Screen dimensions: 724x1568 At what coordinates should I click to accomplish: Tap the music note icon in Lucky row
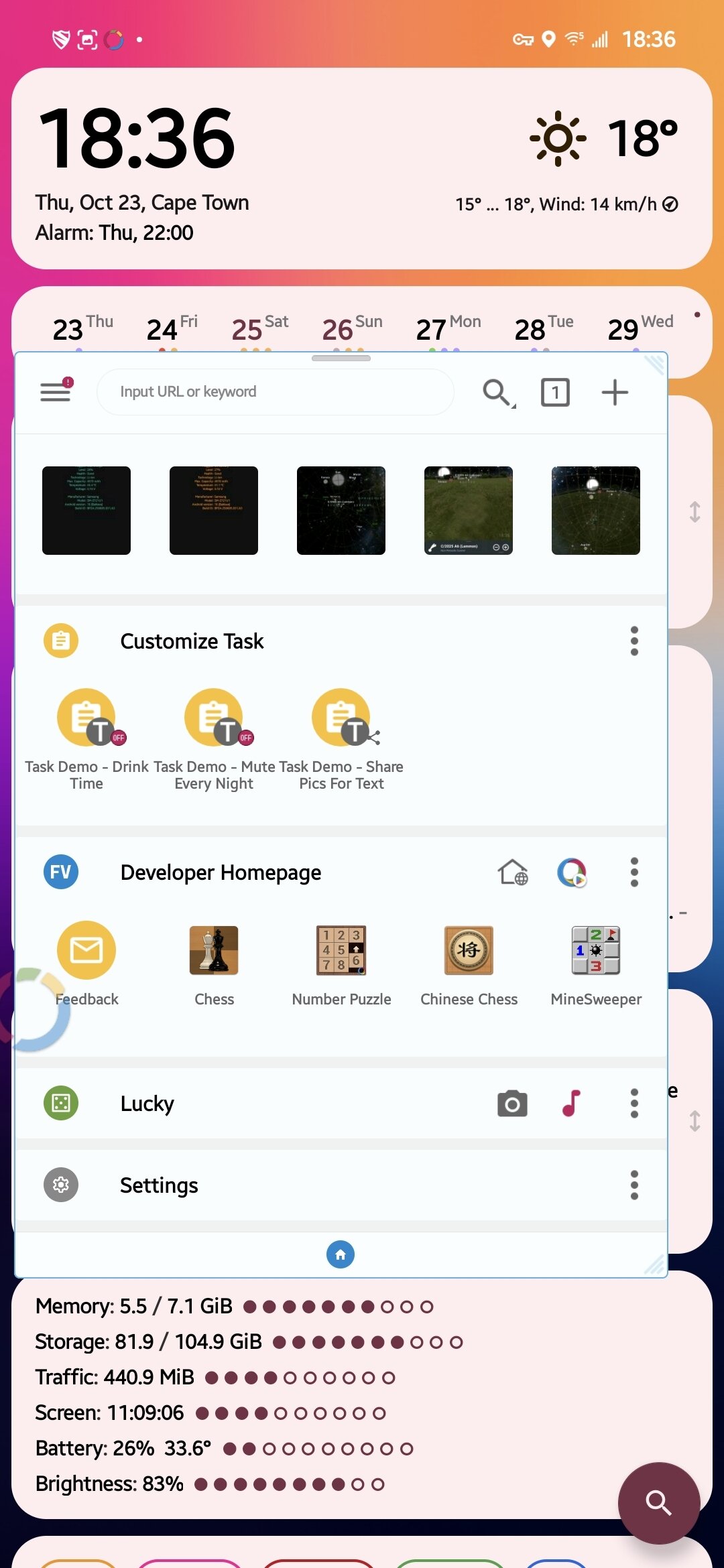pyautogui.click(x=570, y=1104)
